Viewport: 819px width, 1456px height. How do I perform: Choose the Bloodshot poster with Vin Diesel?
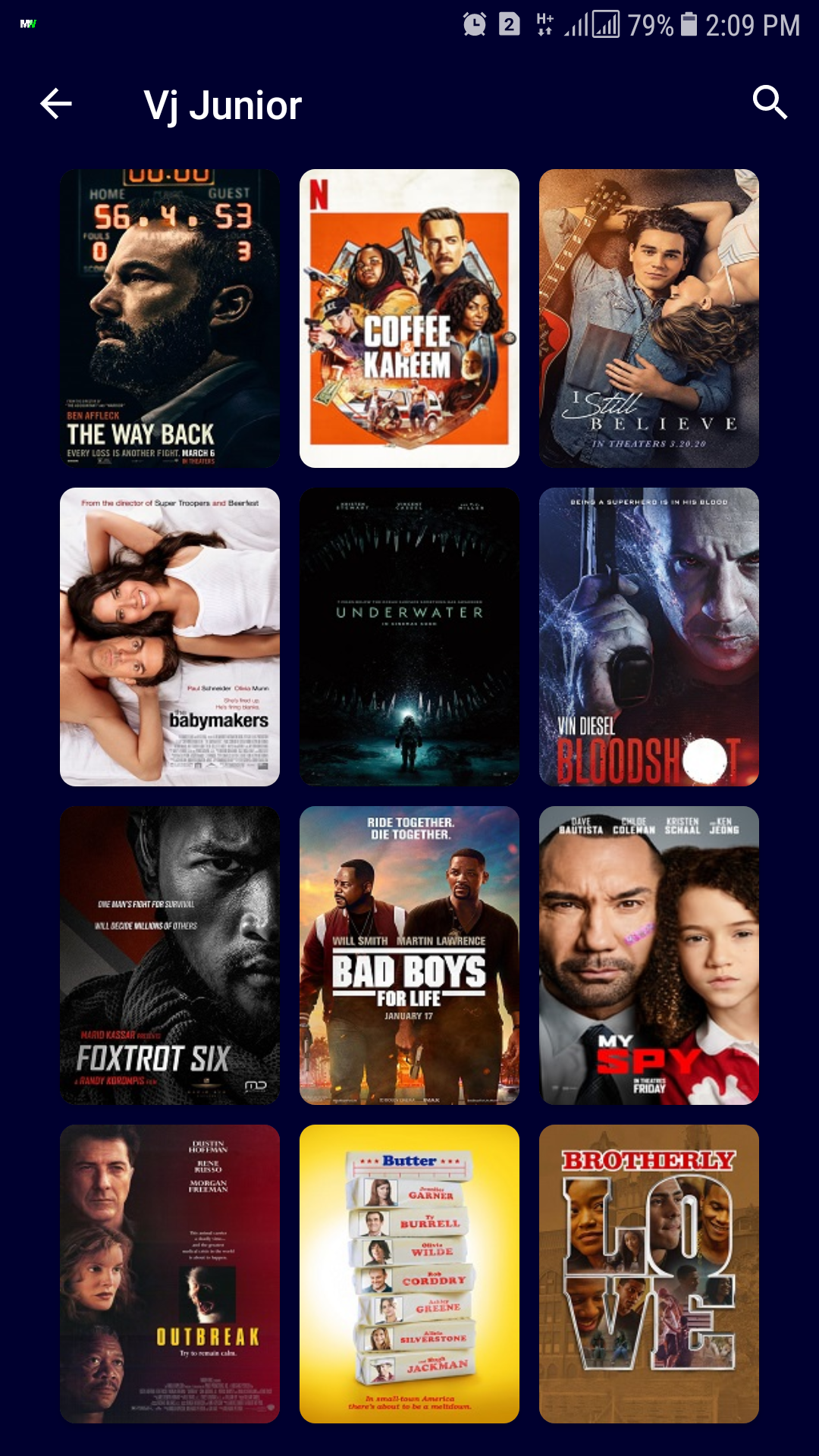649,637
